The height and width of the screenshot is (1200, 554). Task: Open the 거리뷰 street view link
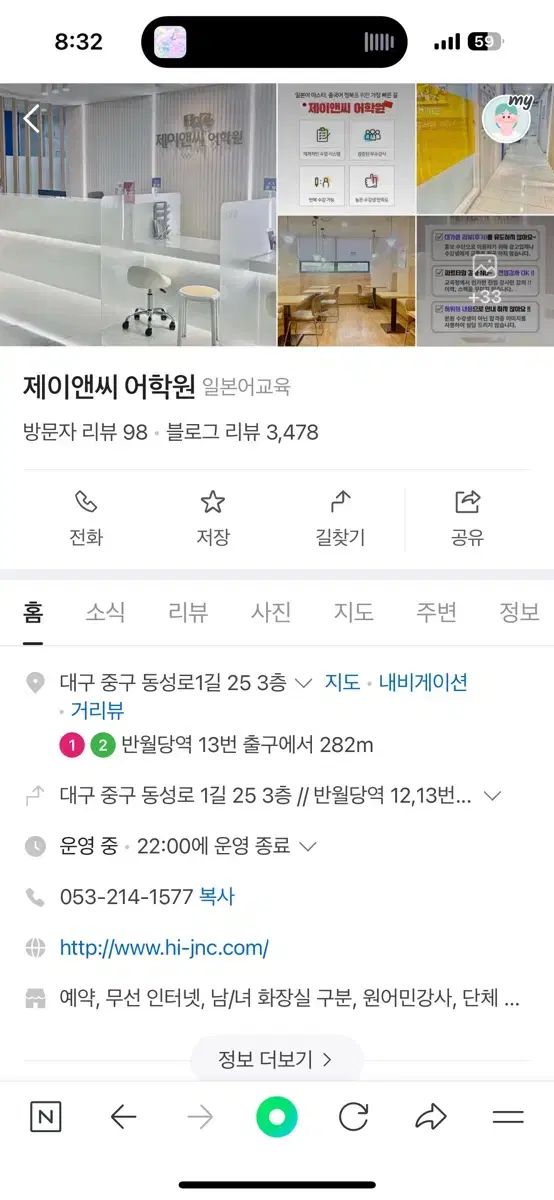click(97, 711)
